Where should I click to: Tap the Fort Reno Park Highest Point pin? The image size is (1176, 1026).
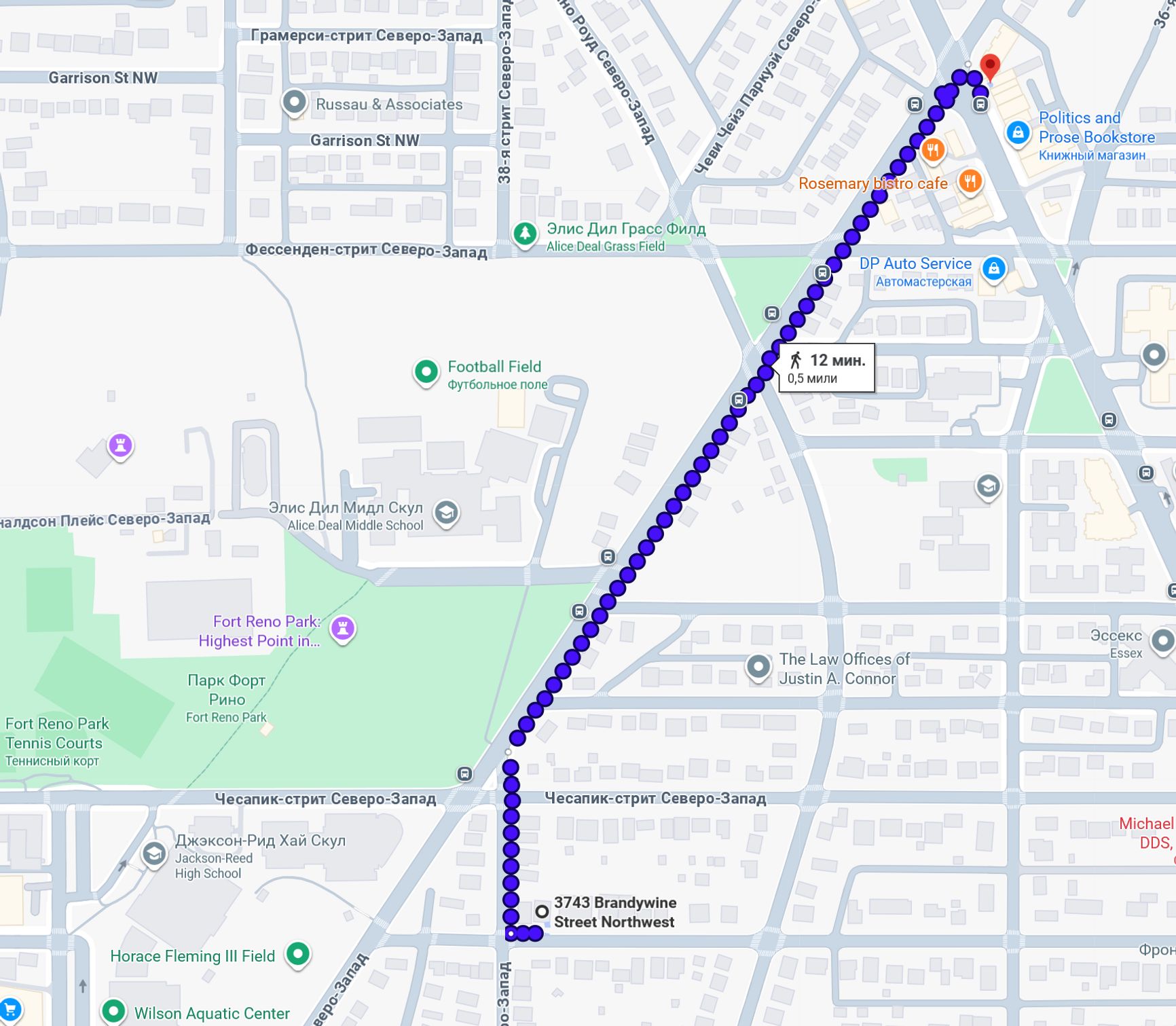coord(343,628)
